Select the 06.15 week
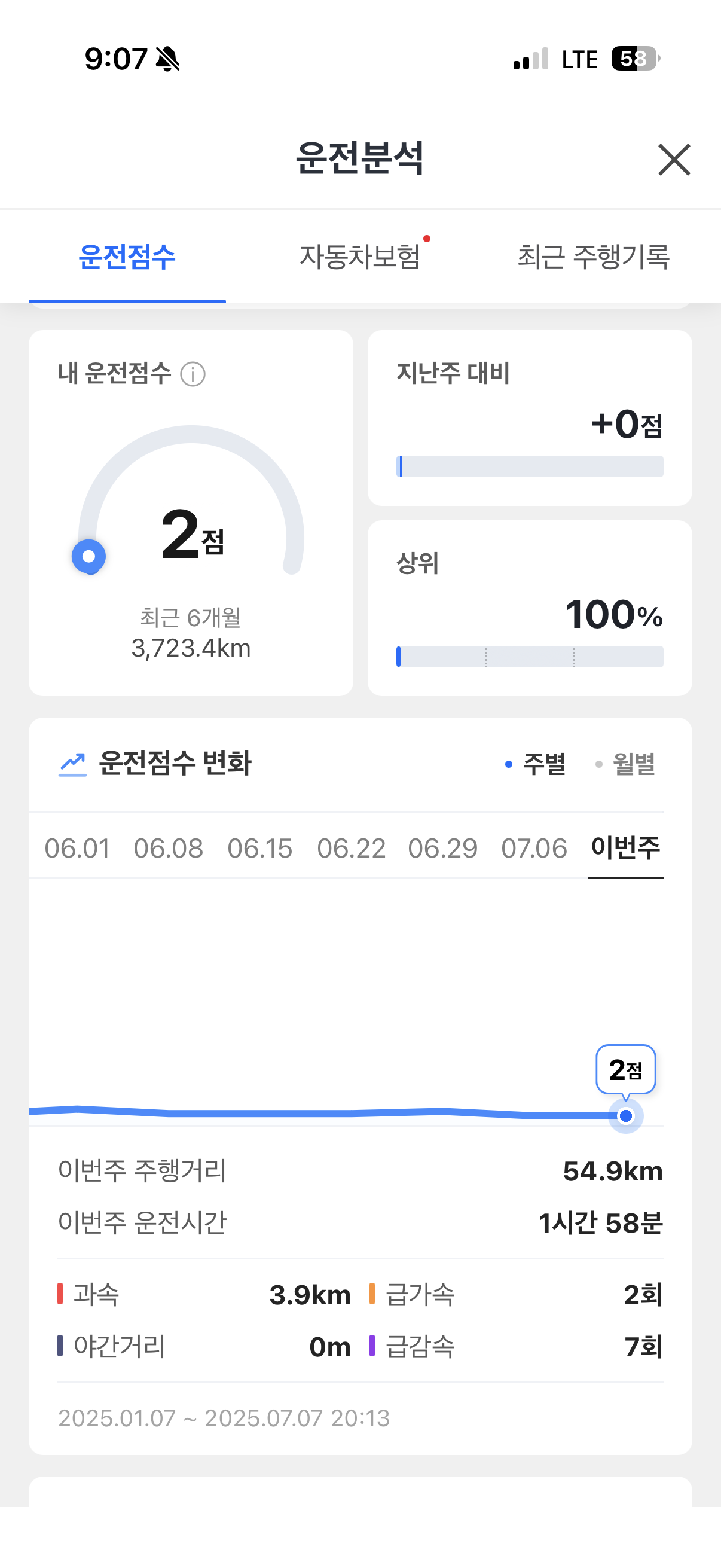Screen dimensions: 721x1568 pyautogui.click(x=260, y=849)
